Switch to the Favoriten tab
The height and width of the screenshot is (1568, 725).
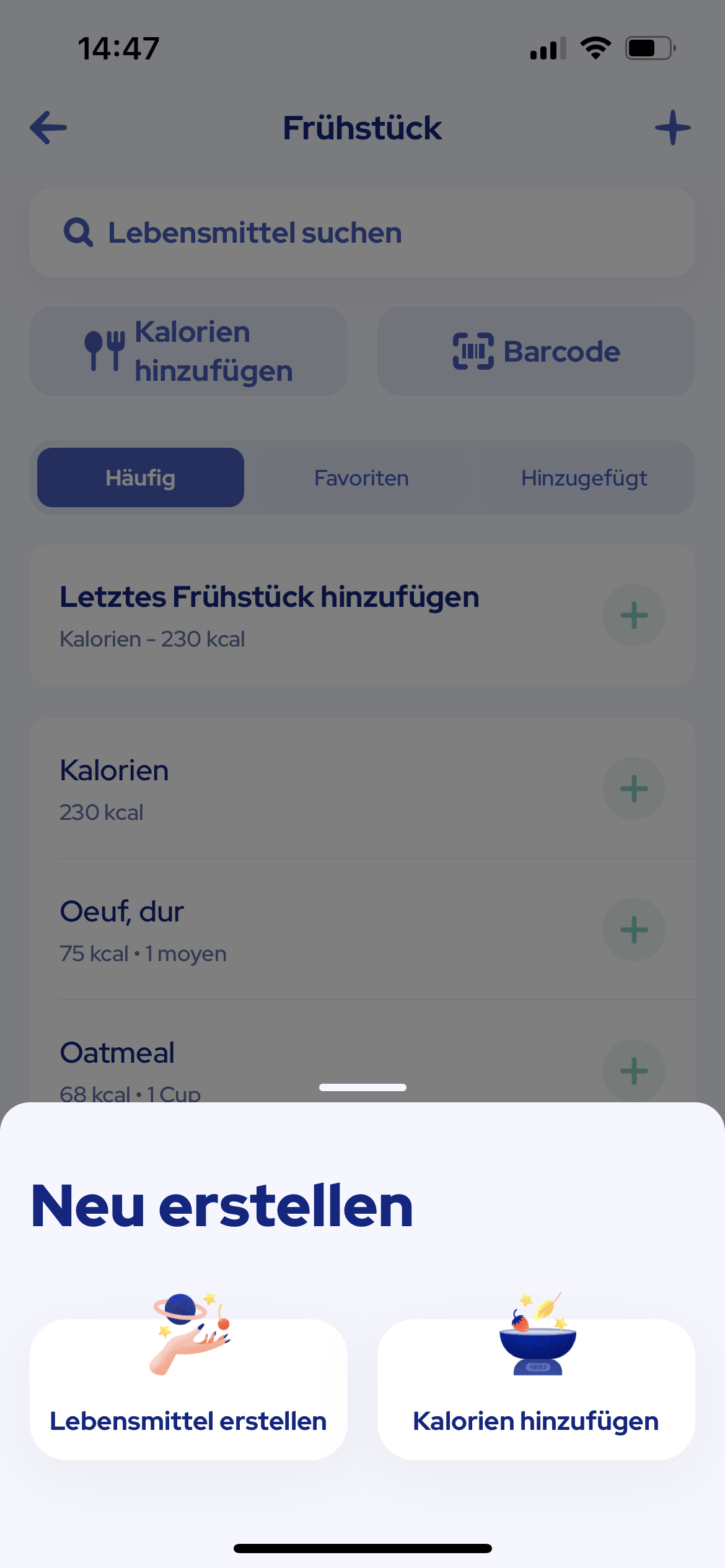(361, 477)
